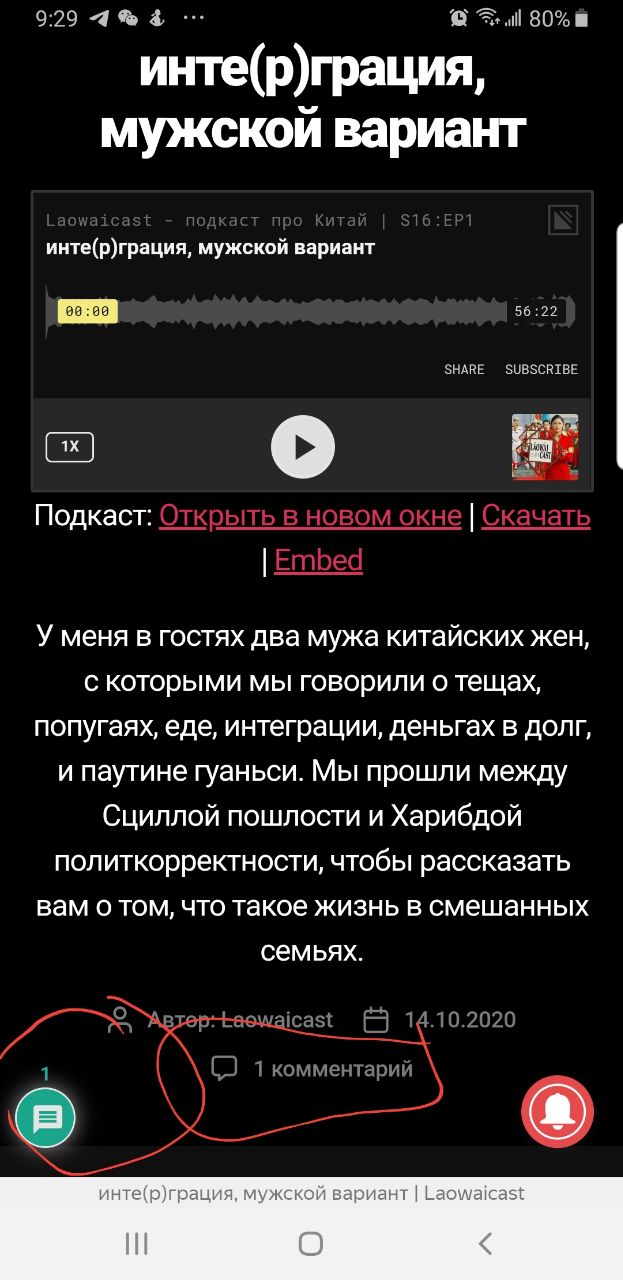Viewport: 623px width, 1280px height.
Task: Open author Laowaicast's page
Action: click(276, 1020)
